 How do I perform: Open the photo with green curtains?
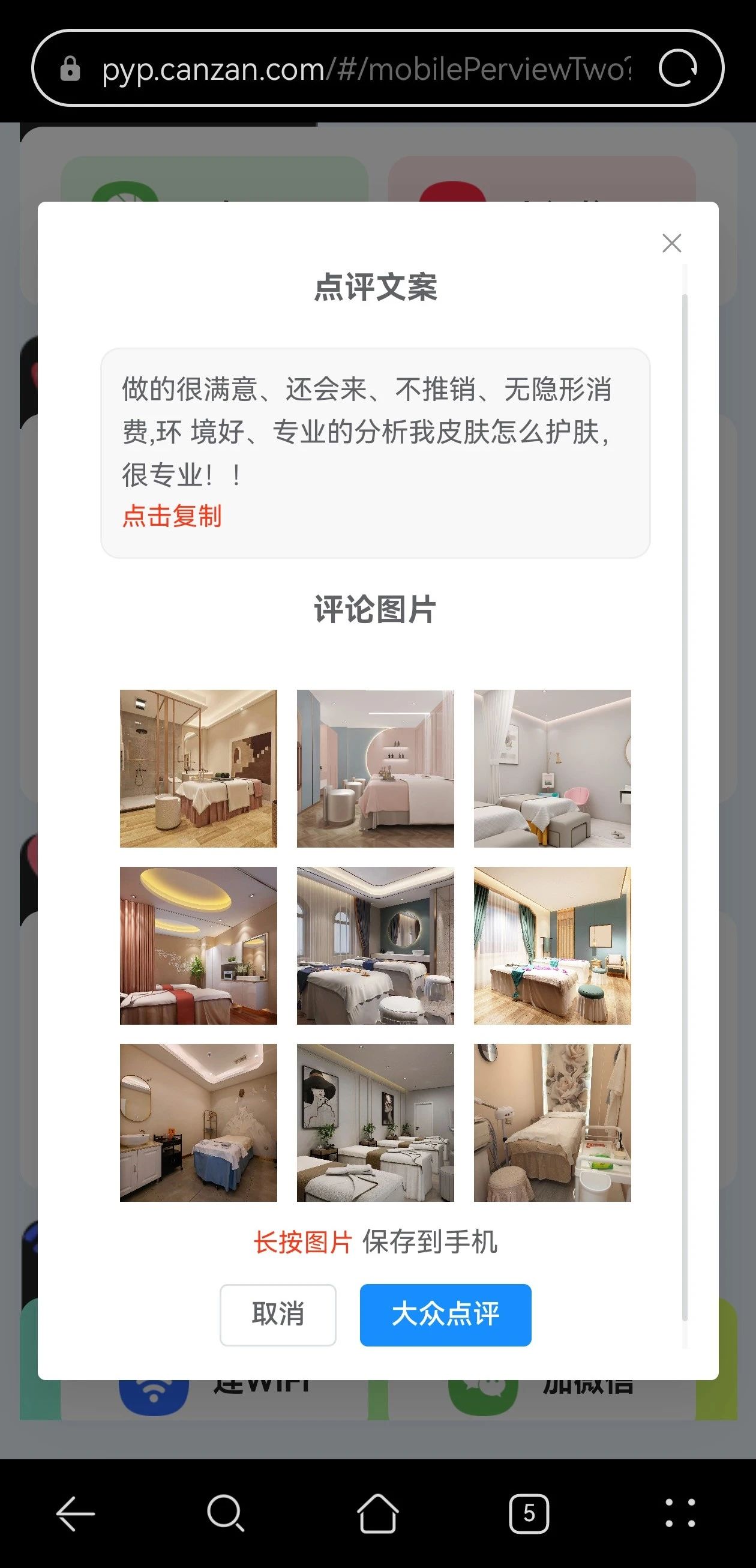[552, 945]
